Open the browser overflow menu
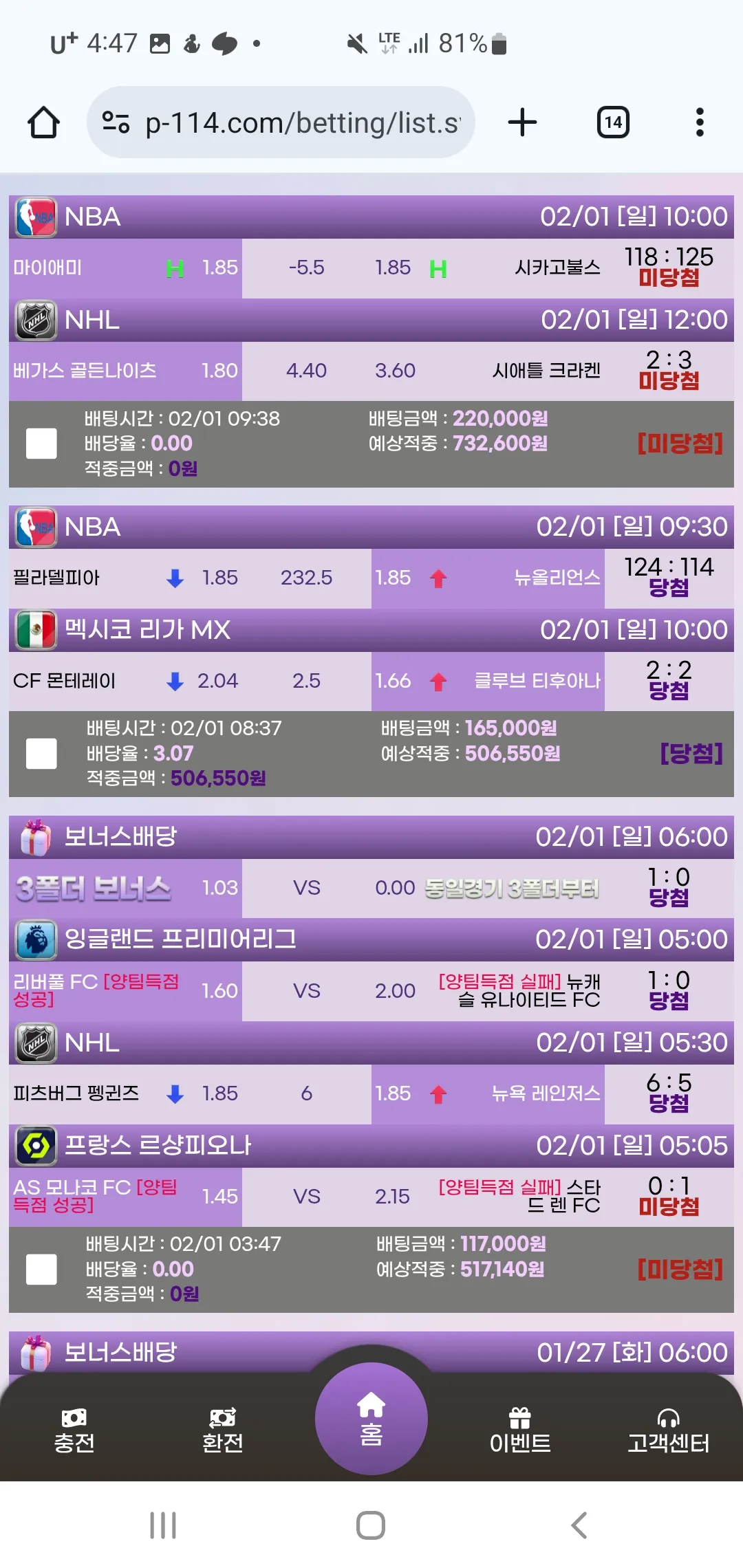The height and width of the screenshot is (1568, 743). coord(700,122)
